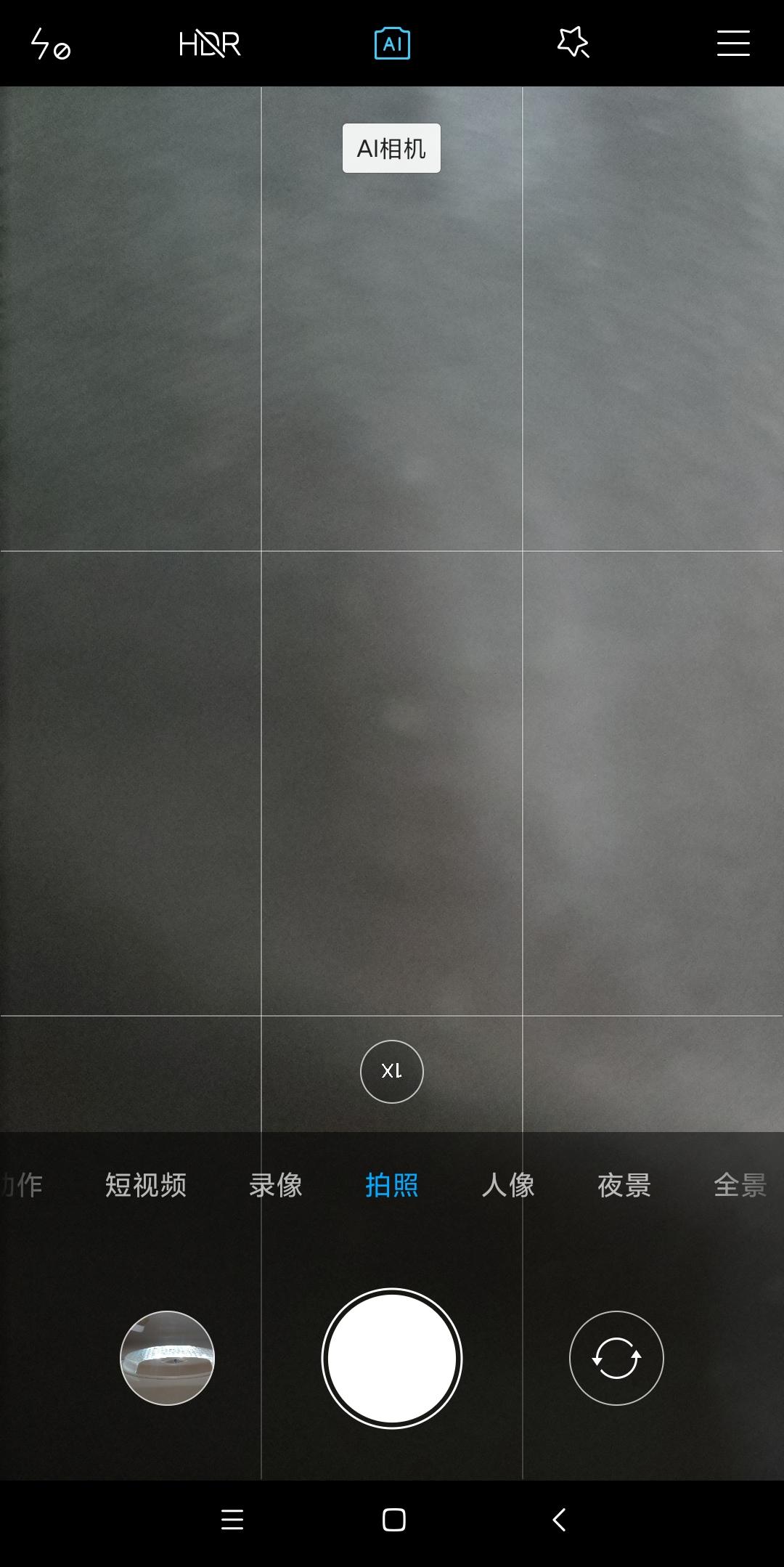Toggle the HDR mode

(x=210, y=44)
